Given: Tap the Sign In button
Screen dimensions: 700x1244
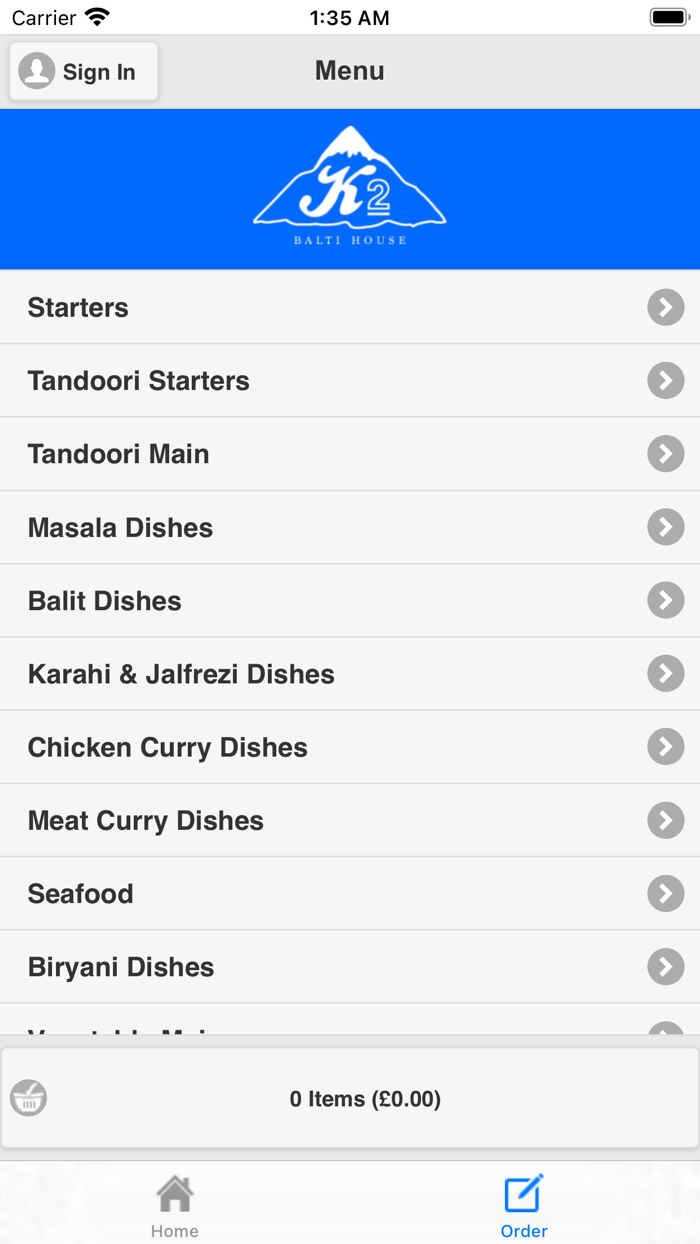Looking at the screenshot, I should tap(84, 72).
